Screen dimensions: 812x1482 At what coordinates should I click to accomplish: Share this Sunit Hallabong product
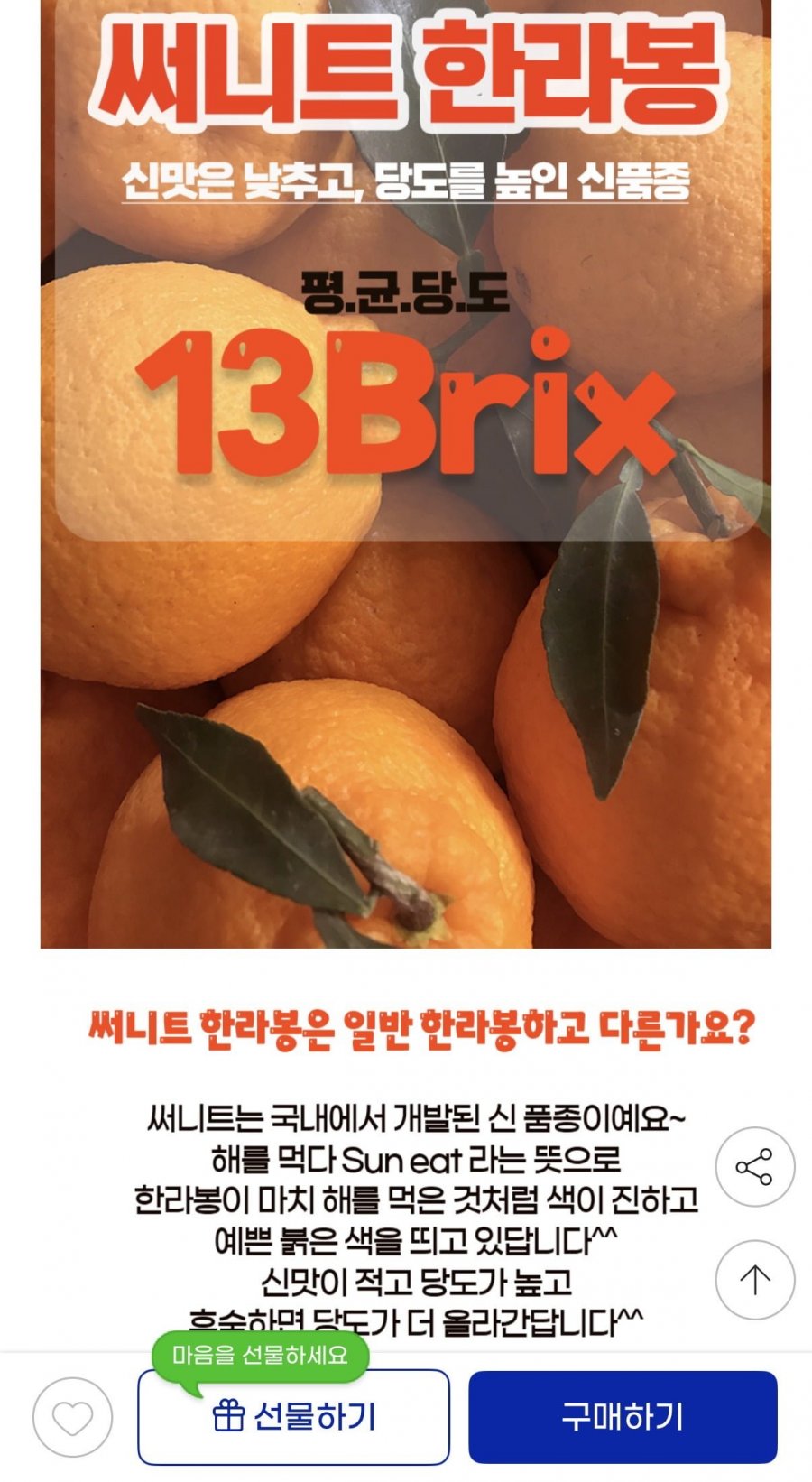[754, 1167]
